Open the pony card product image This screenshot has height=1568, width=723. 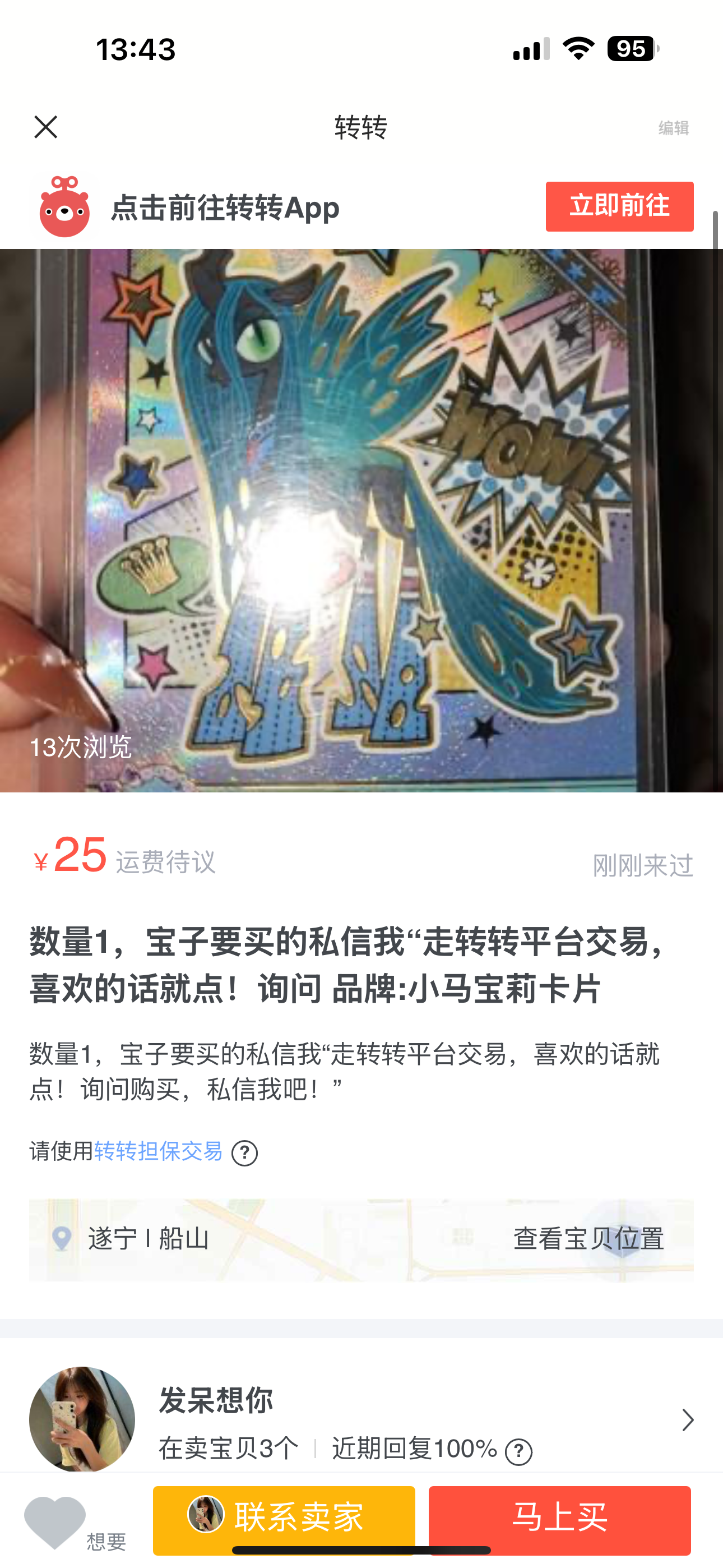[361, 520]
